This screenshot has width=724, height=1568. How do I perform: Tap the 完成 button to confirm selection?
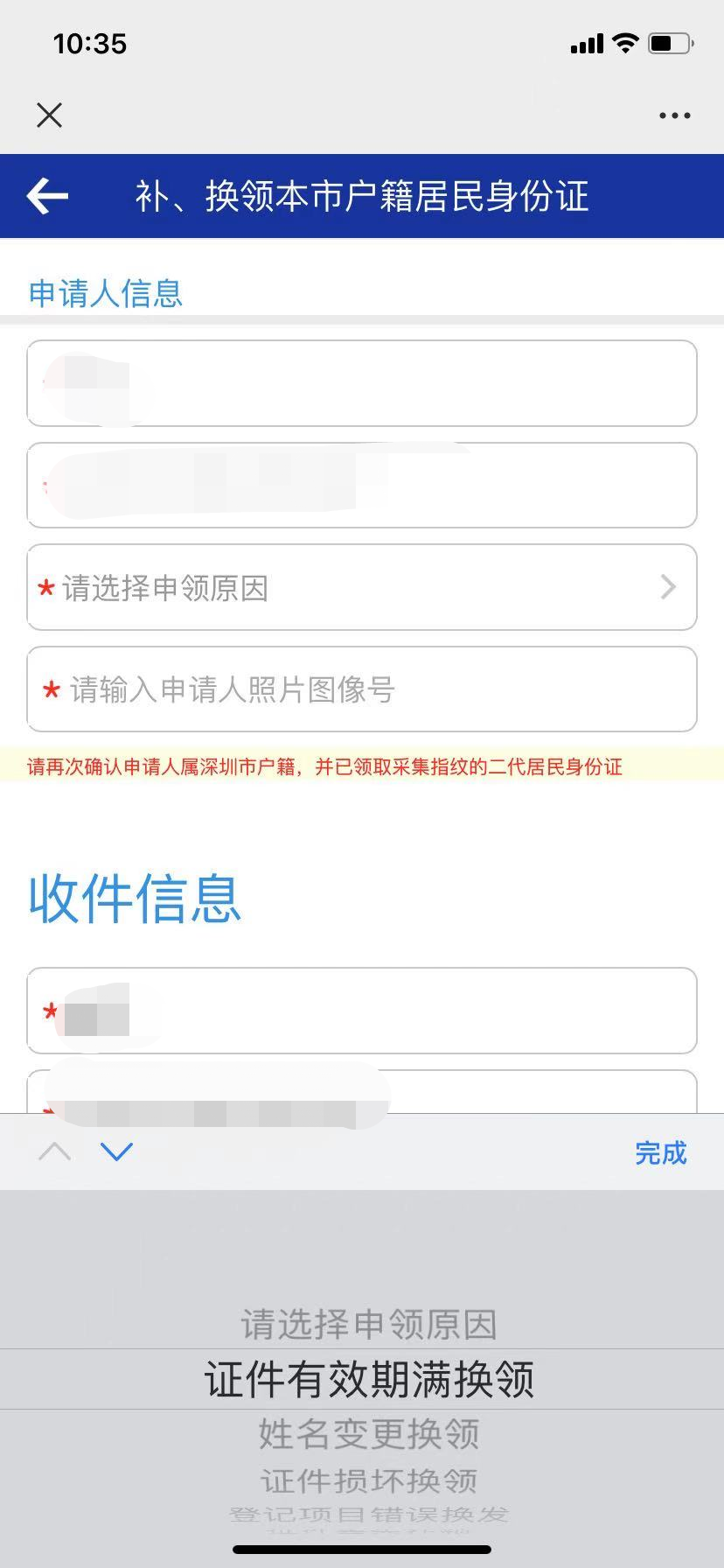pos(662,1153)
